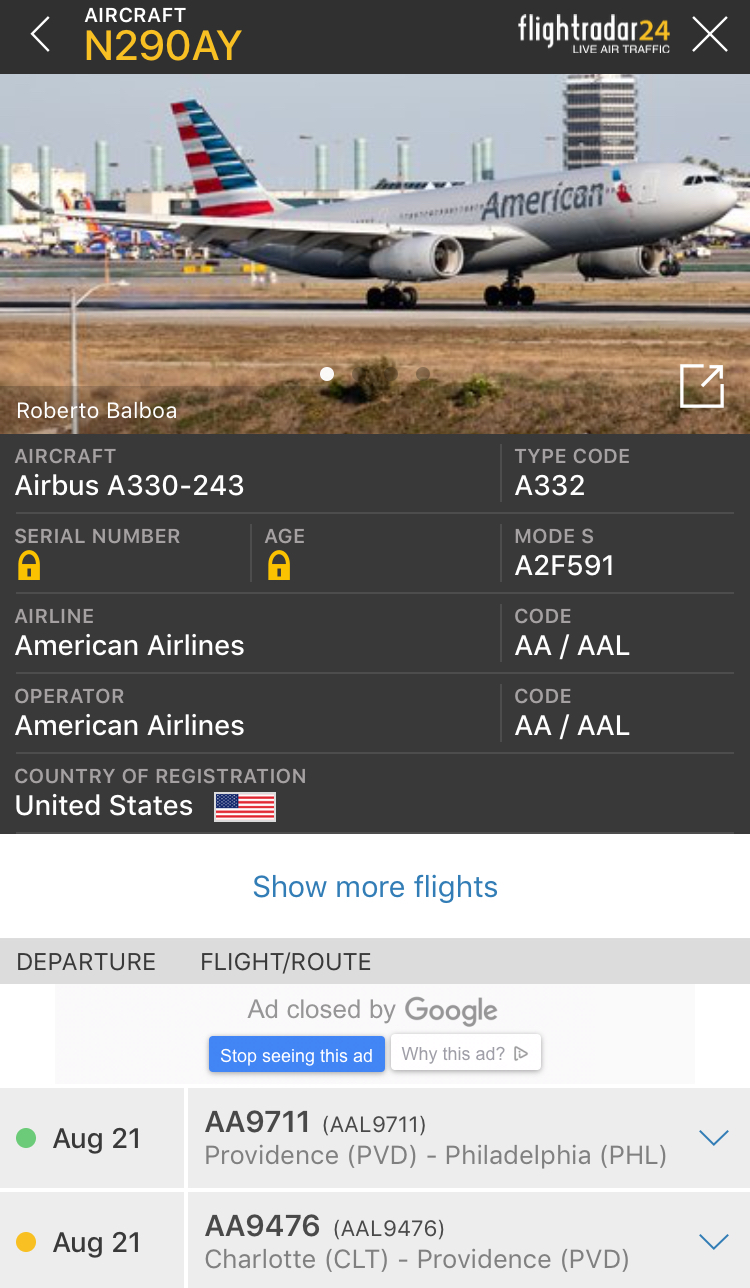Tap Why this ad?
Image resolution: width=750 pixels, height=1288 pixels.
(466, 1053)
